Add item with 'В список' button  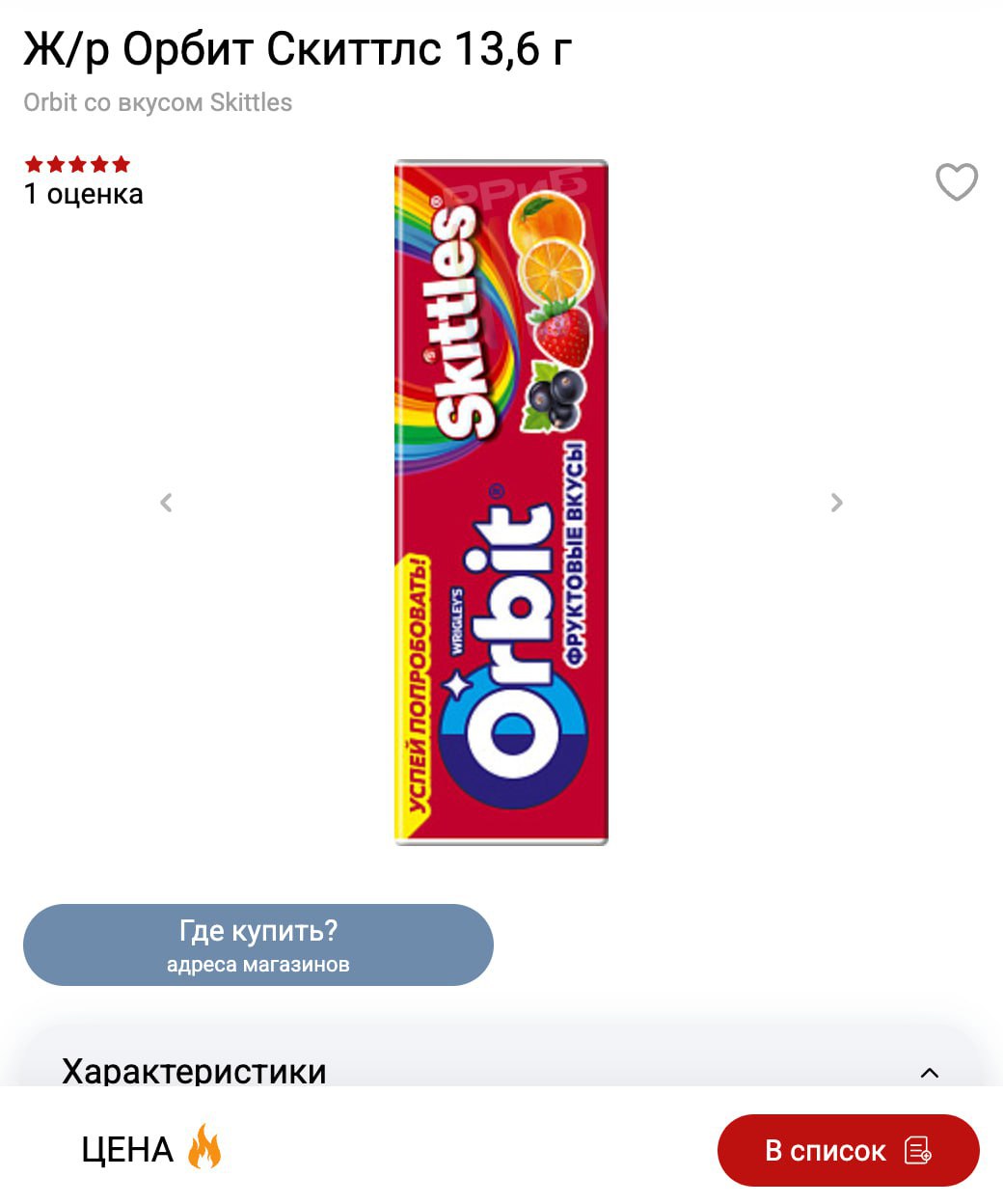pyautogui.click(x=848, y=1150)
